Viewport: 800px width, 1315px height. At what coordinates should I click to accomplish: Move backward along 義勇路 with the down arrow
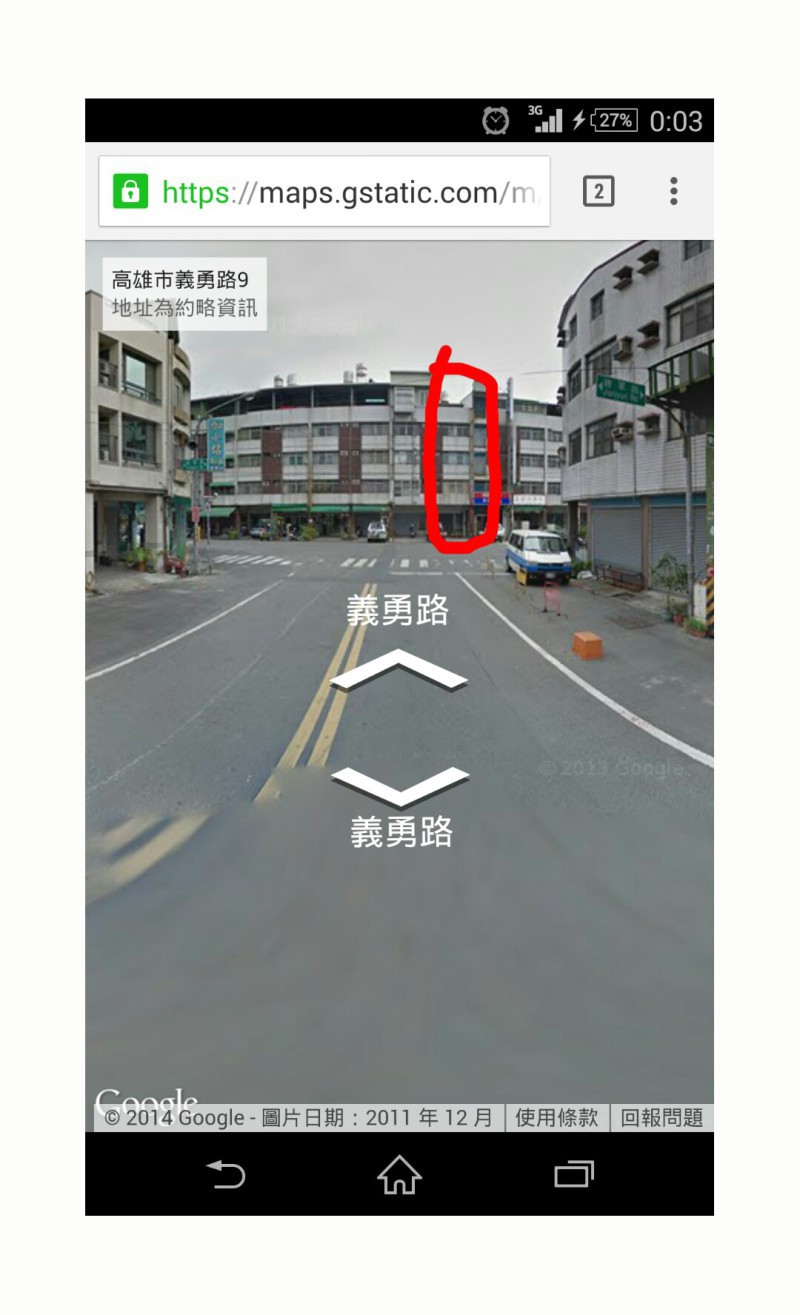coord(399,786)
